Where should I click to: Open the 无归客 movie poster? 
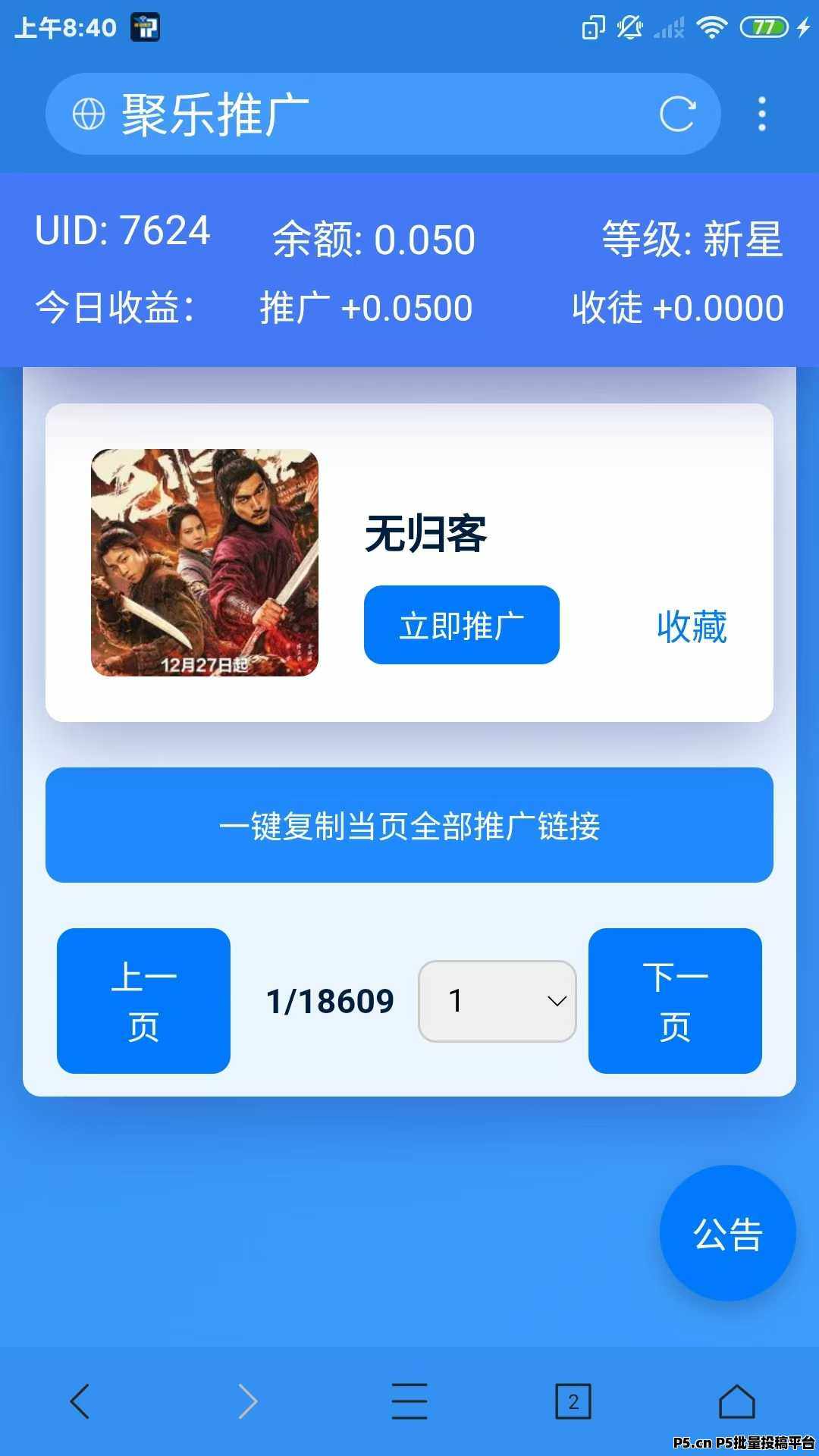[x=205, y=562]
